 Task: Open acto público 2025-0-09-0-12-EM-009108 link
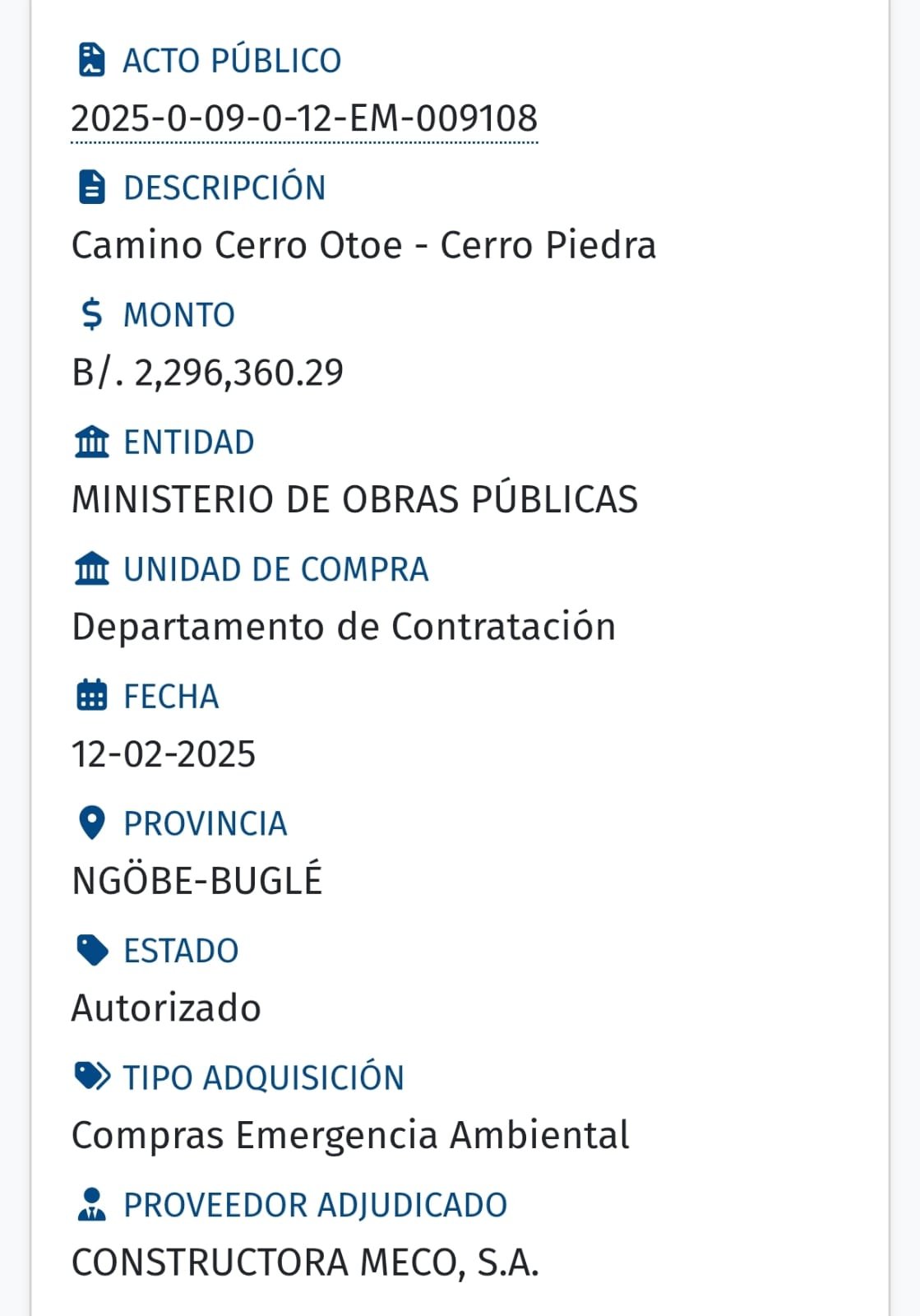304,118
